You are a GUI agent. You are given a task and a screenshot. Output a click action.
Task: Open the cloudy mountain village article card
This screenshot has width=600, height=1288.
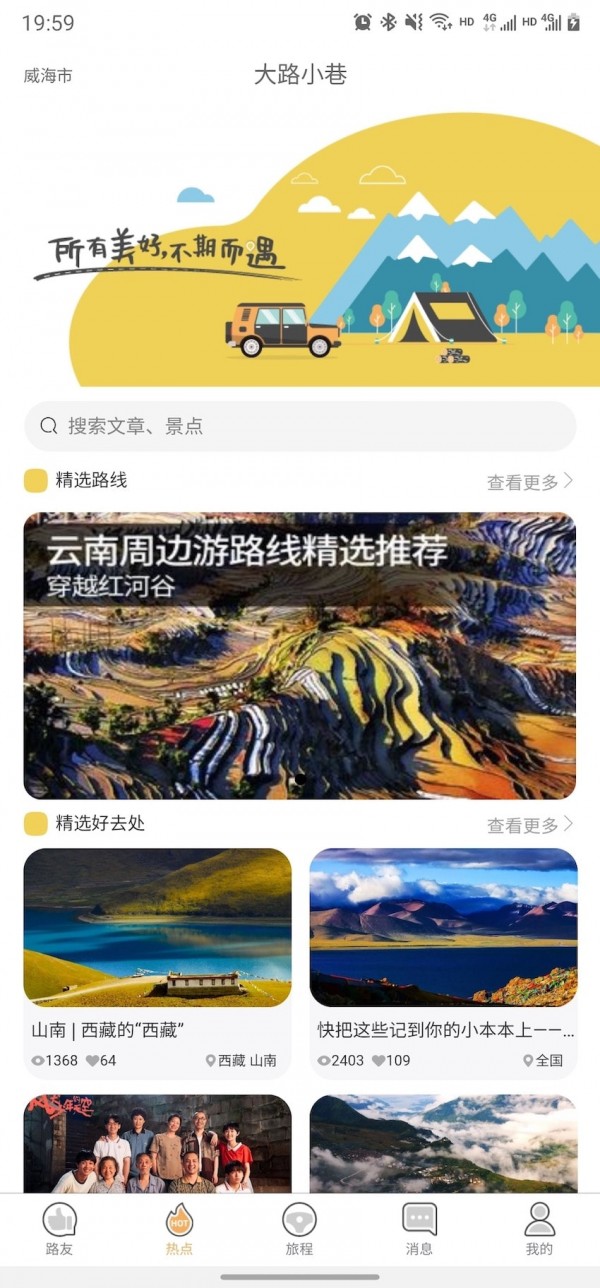pyautogui.click(x=443, y=1143)
